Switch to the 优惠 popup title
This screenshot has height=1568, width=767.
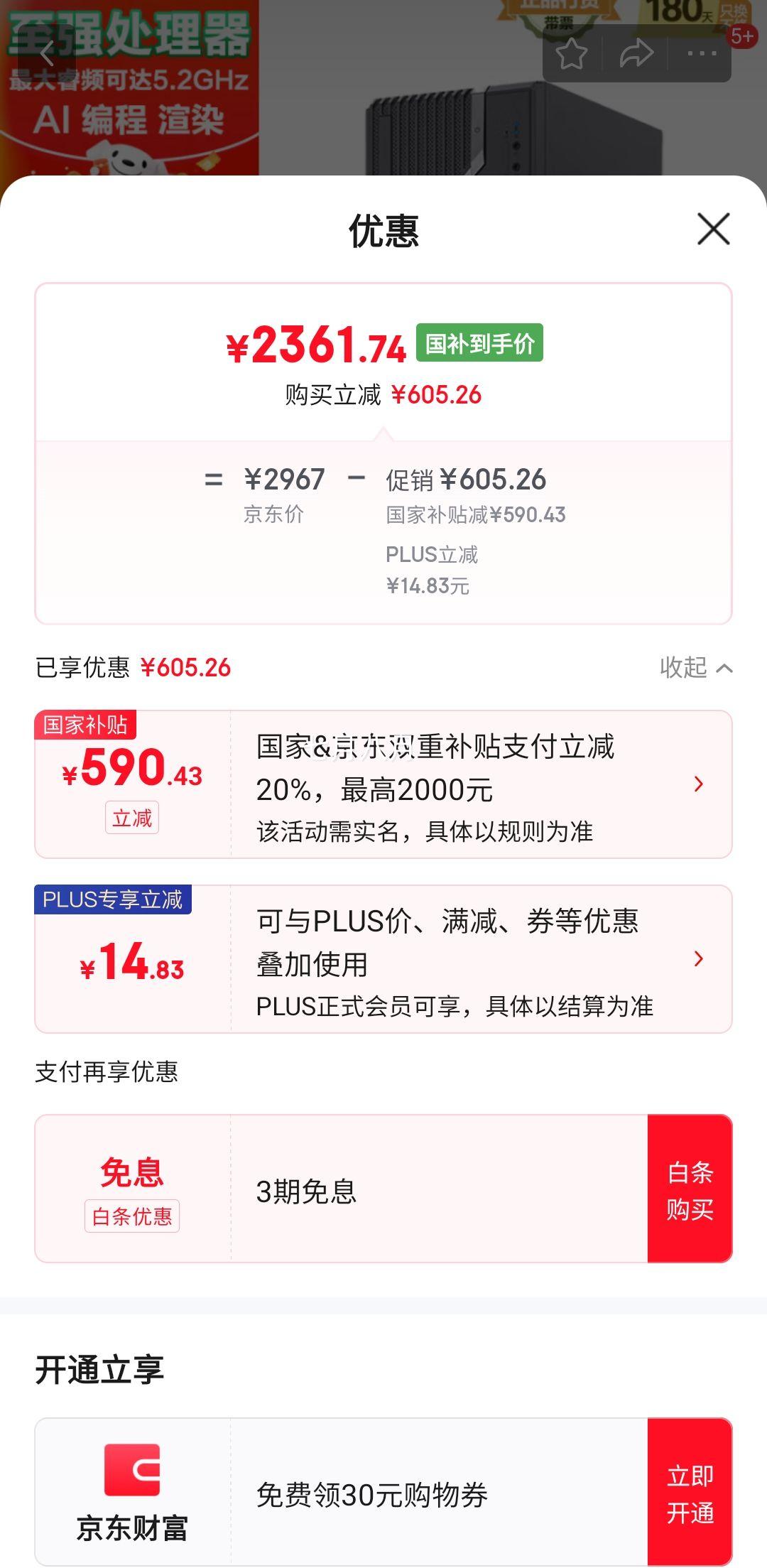pyautogui.click(x=383, y=231)
